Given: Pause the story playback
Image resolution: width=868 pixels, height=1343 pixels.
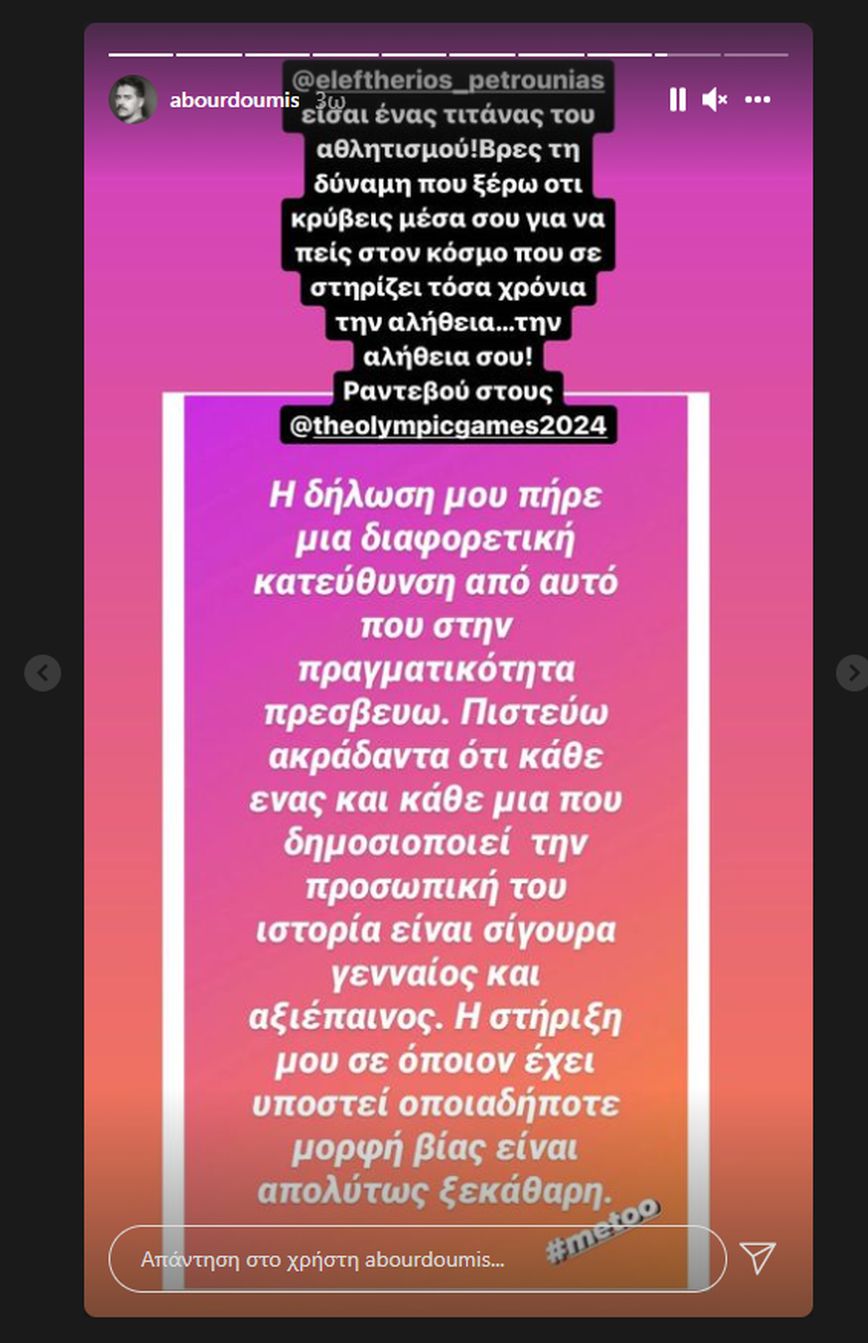Looking at the screenshot, I should pos(677,99).
